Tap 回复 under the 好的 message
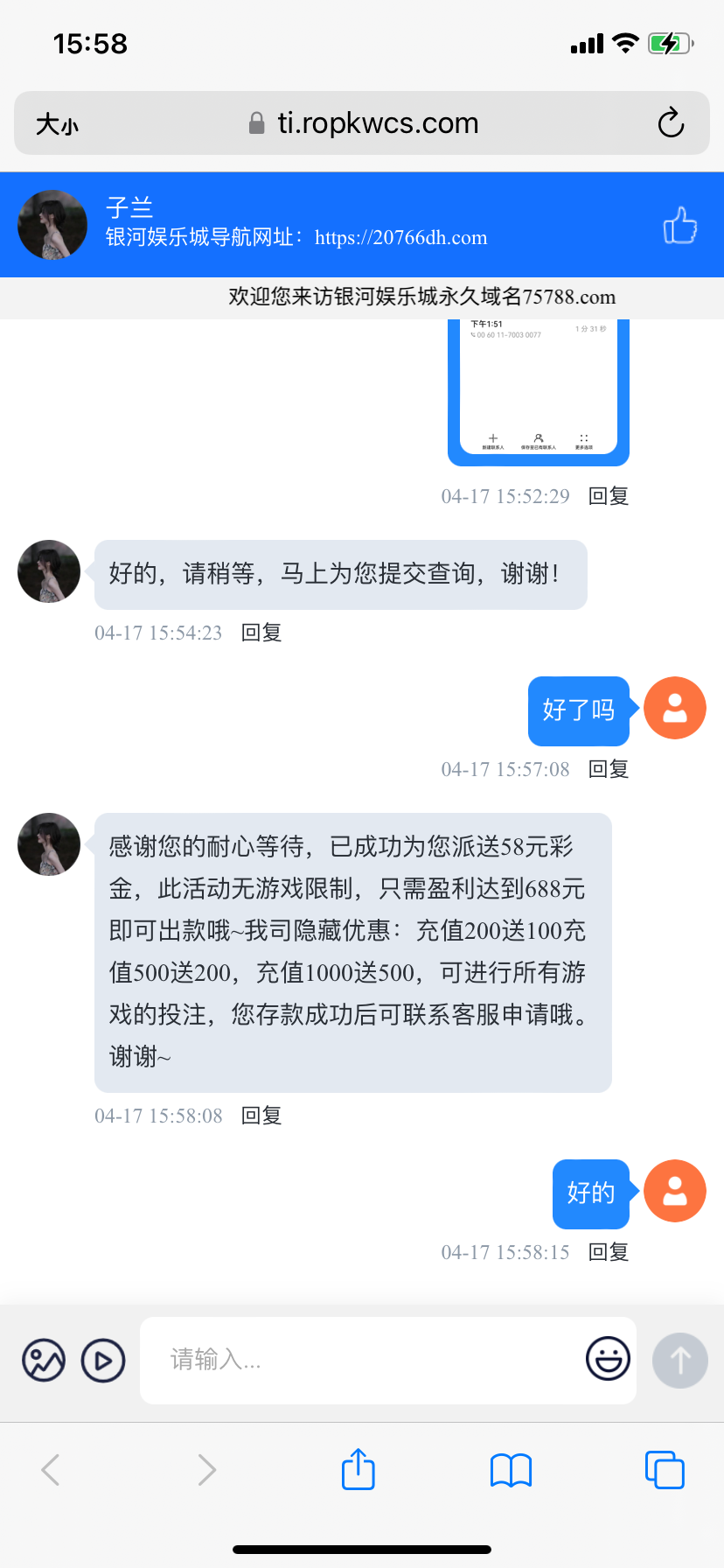This screenshot has width=724, height=1568. click(609, 1252)
